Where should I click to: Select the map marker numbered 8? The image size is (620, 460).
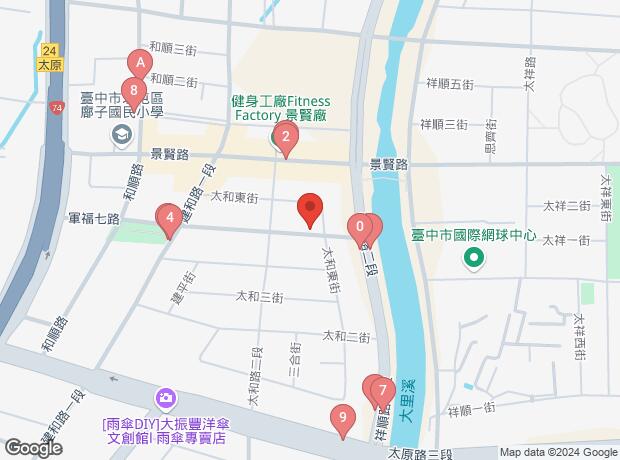point(131,90)
